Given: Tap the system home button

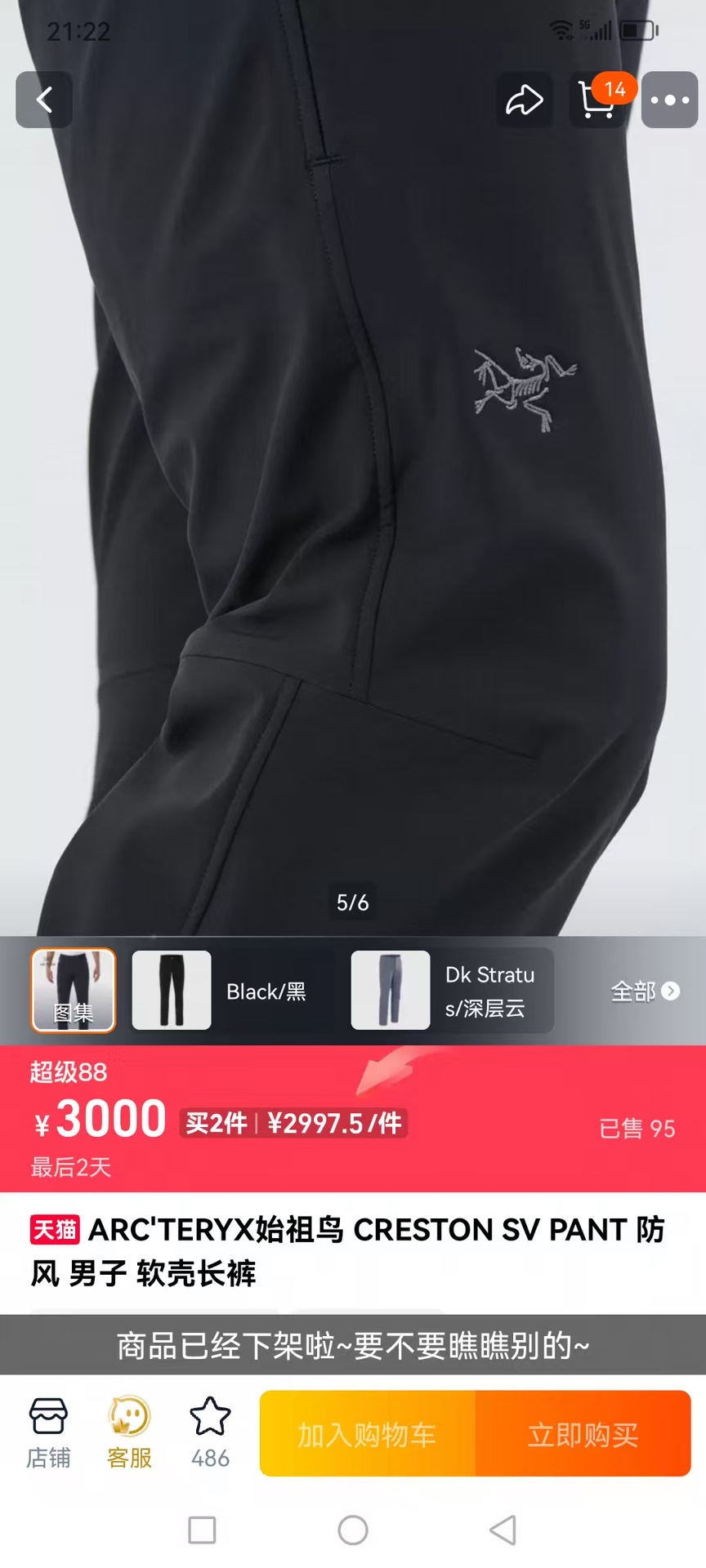Looking at the screenshot, I should coord(353,1530).
